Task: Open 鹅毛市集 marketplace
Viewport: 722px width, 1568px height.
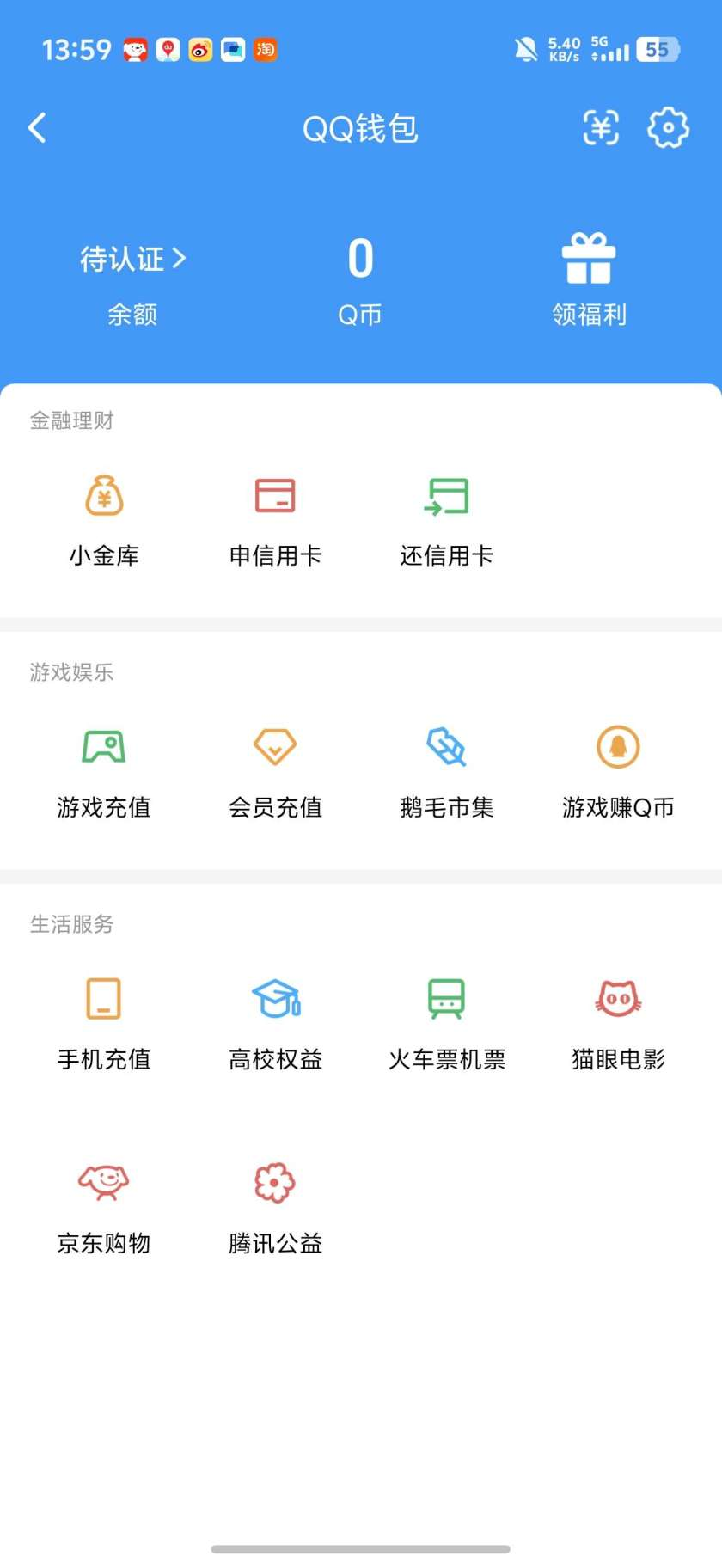Action: click(446, 768)
